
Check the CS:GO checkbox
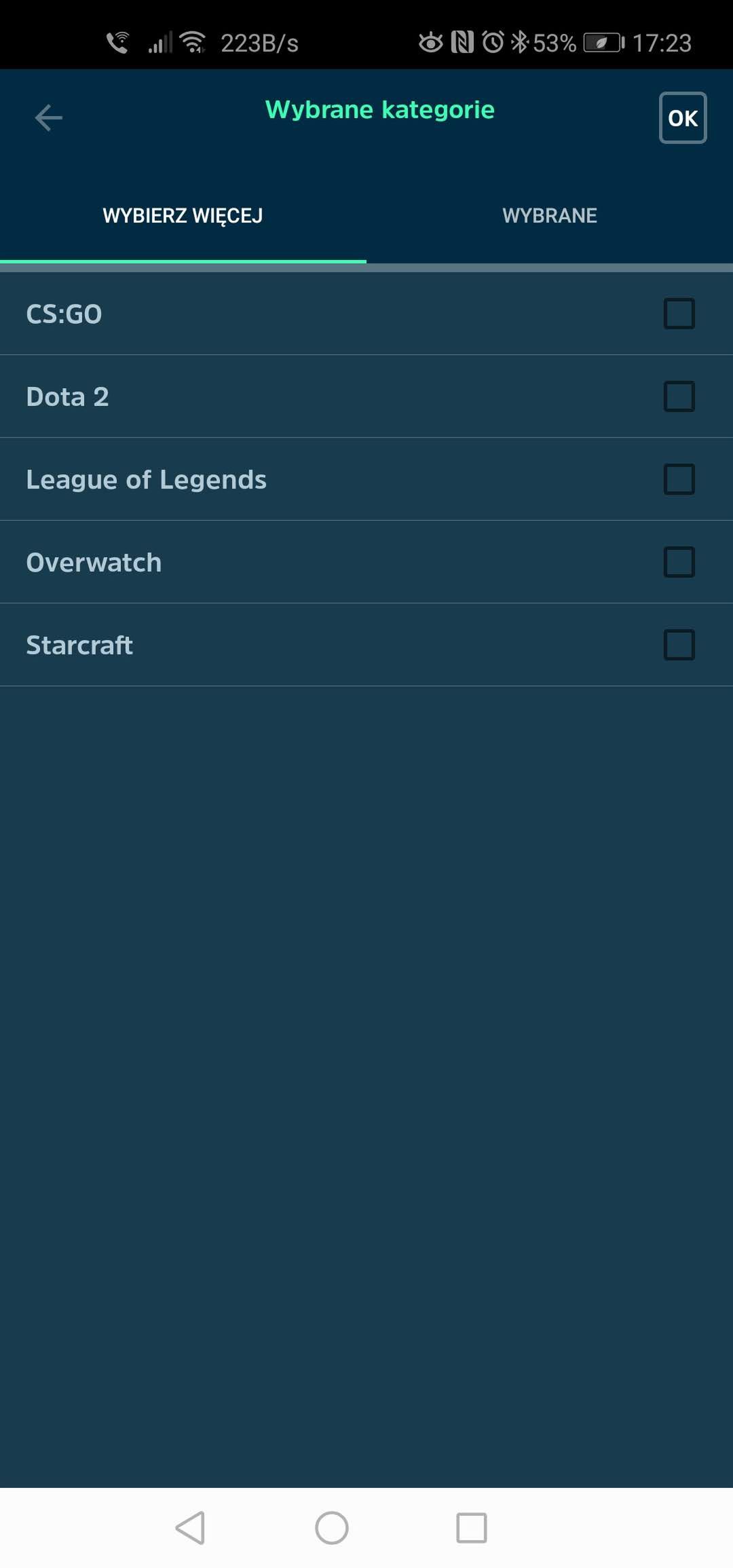(679, 314)
